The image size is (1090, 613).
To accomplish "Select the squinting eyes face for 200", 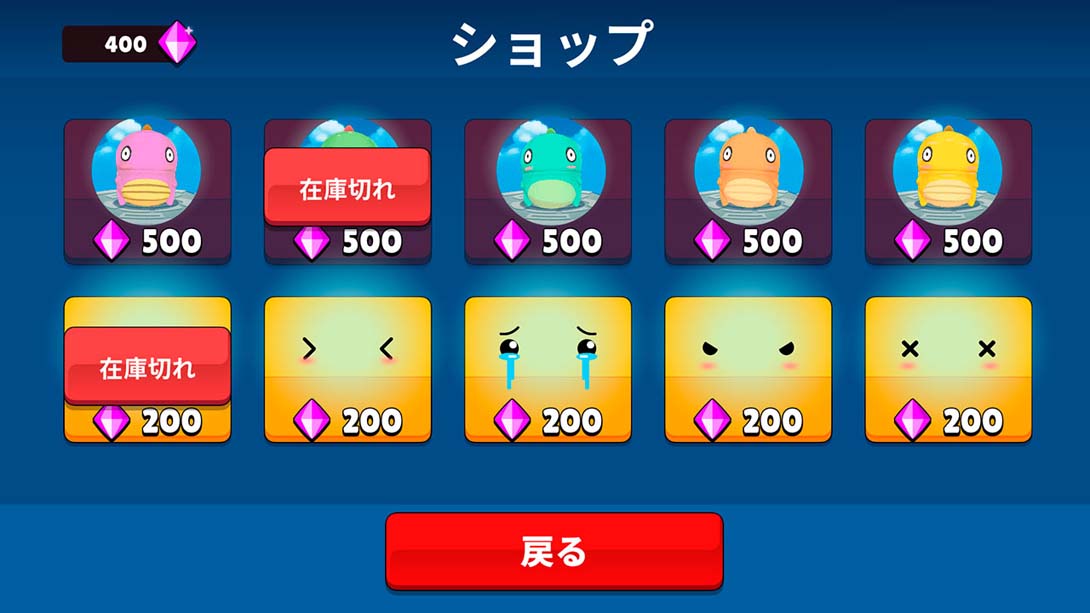I will coord(347,368).
